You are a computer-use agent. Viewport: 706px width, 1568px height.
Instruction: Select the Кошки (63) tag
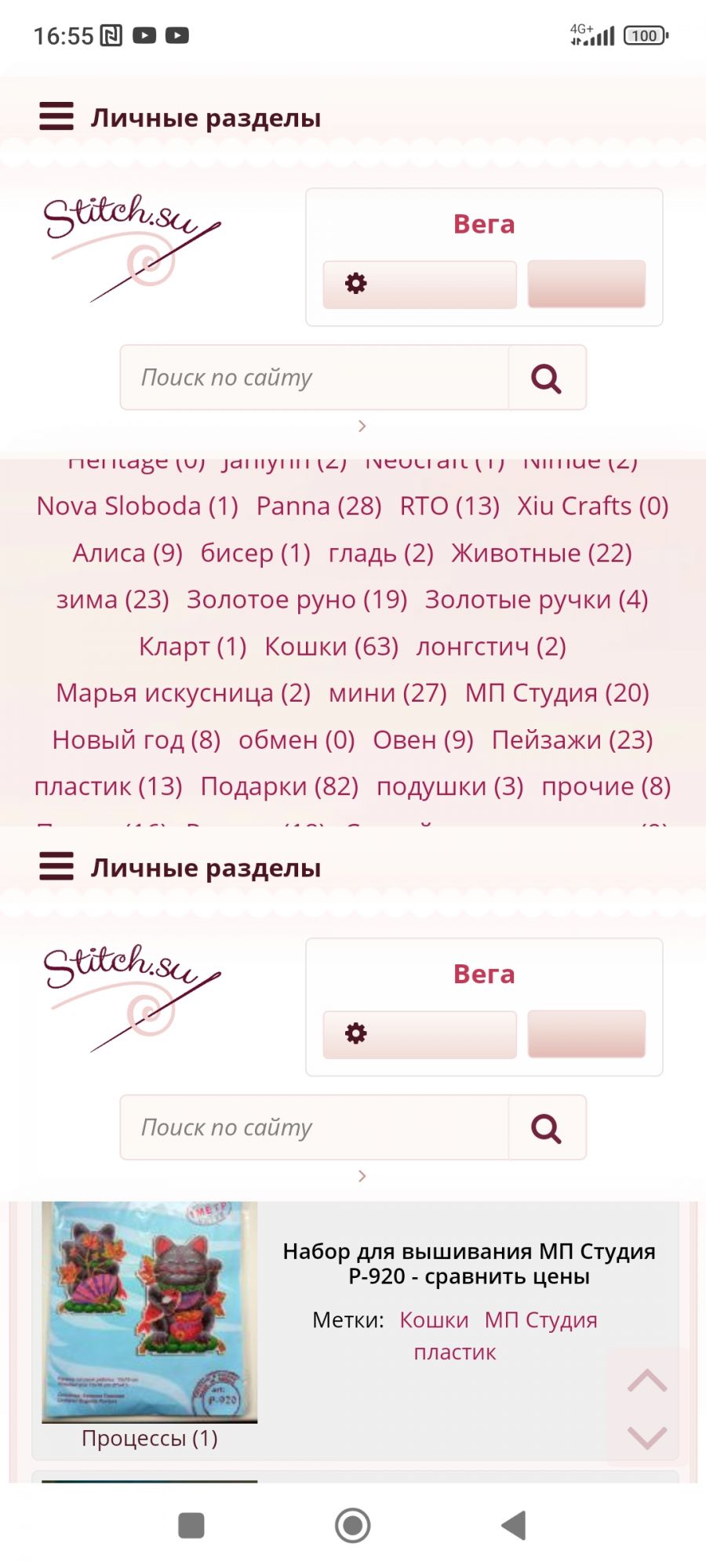331,647
